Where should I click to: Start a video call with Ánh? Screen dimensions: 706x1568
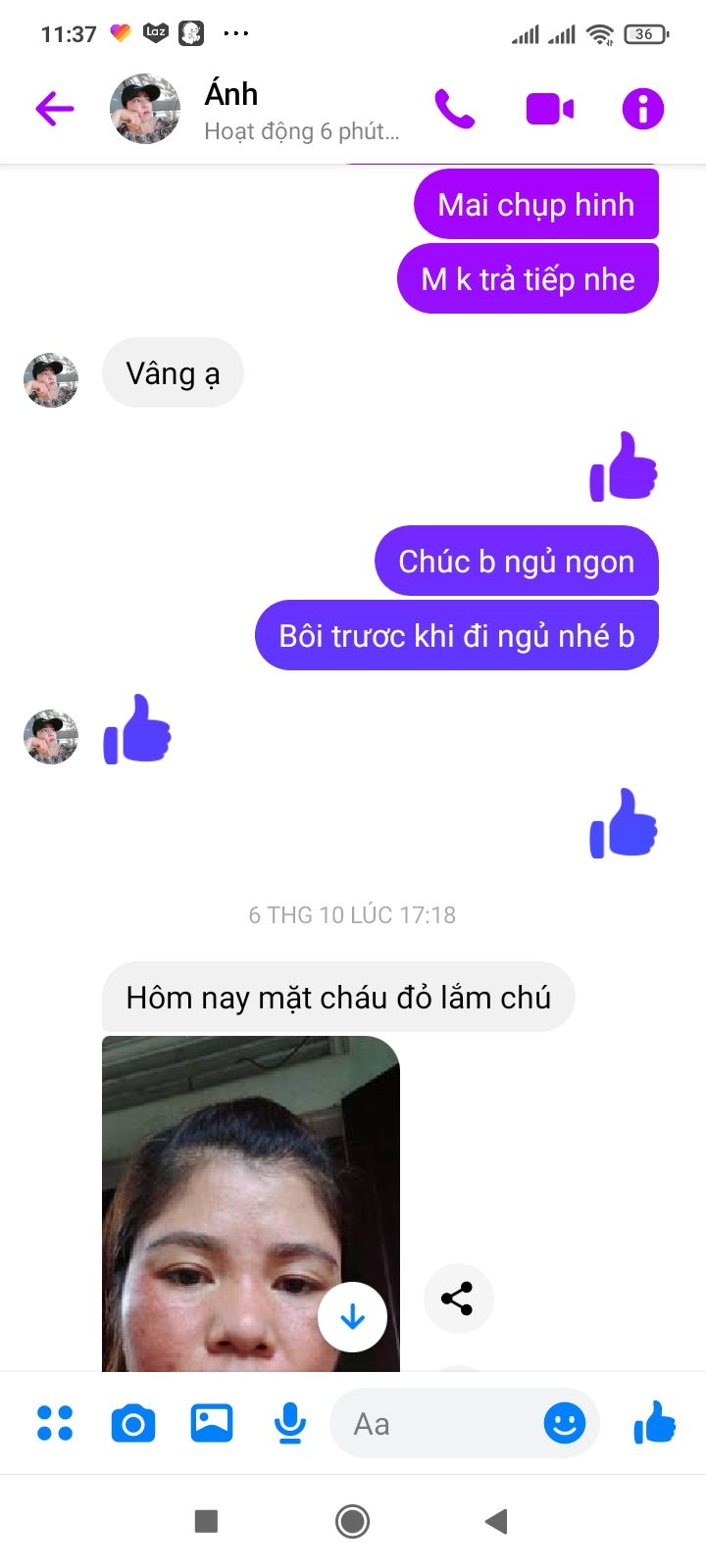click(549, 109)
